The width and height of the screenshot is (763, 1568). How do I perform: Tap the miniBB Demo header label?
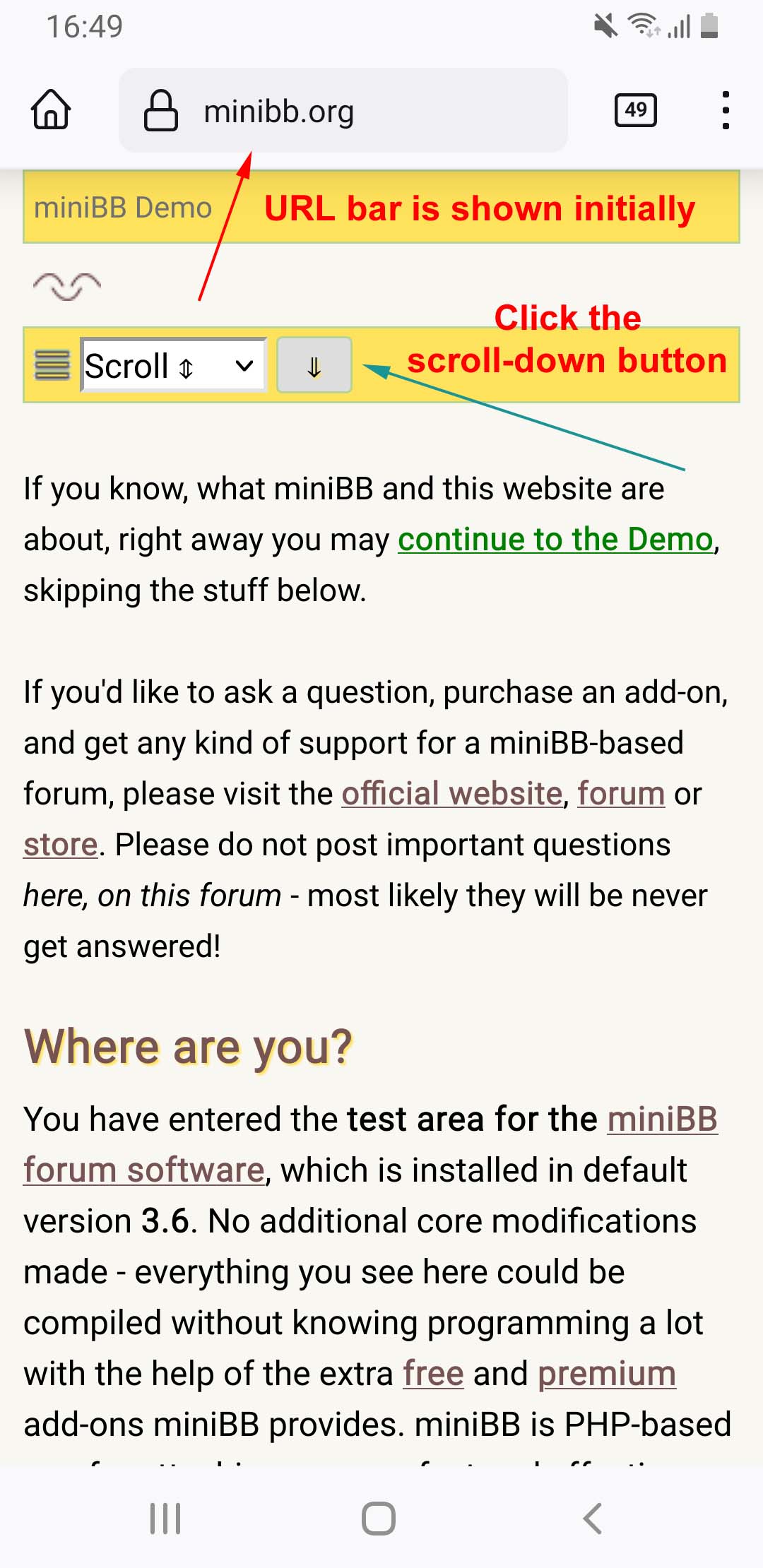pos(124,208)
